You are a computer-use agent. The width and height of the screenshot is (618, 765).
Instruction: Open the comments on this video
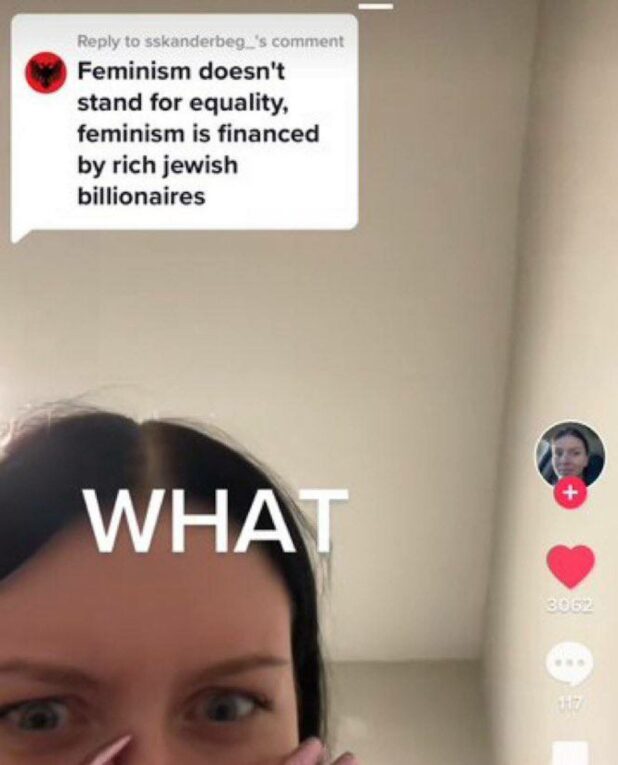[x=570, y=663]
